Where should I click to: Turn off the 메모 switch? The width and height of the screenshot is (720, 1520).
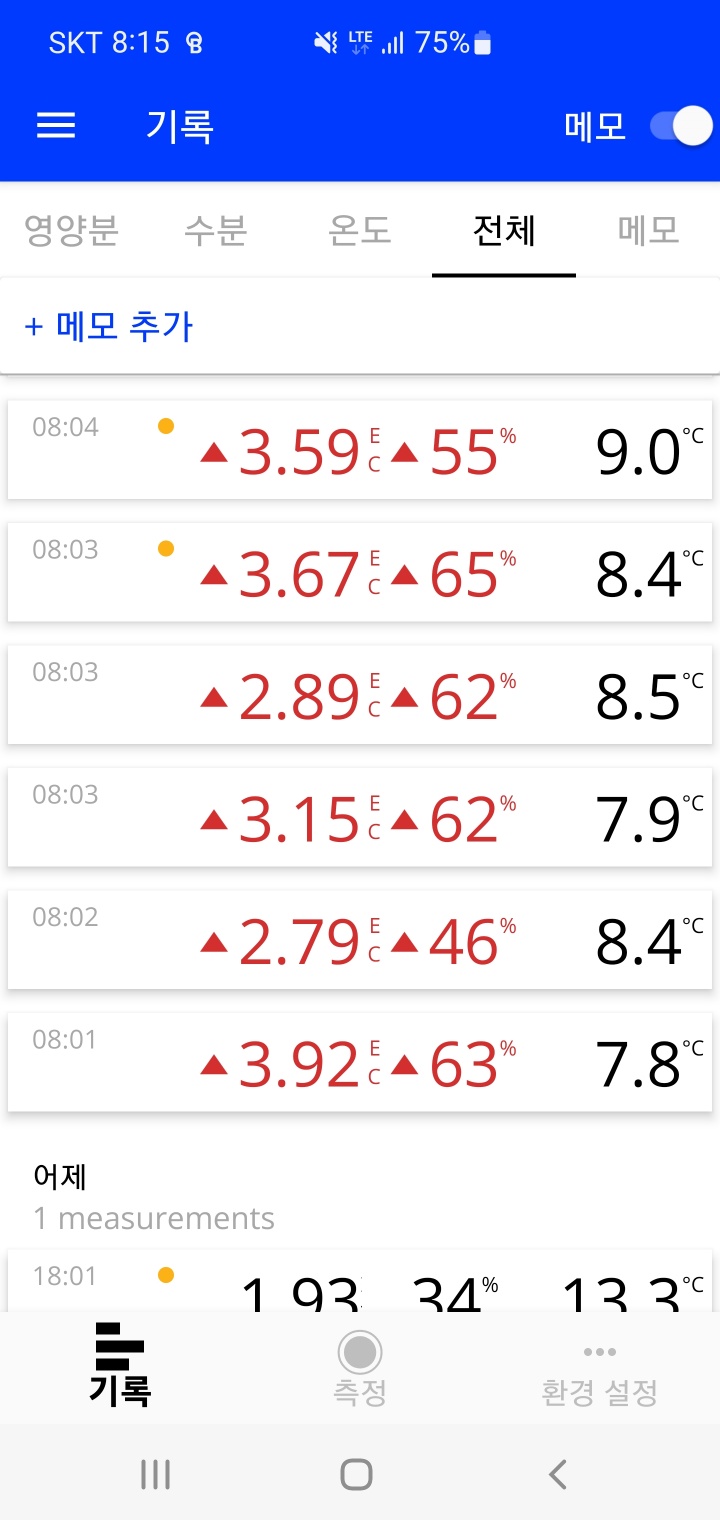[x=681, y=126]
